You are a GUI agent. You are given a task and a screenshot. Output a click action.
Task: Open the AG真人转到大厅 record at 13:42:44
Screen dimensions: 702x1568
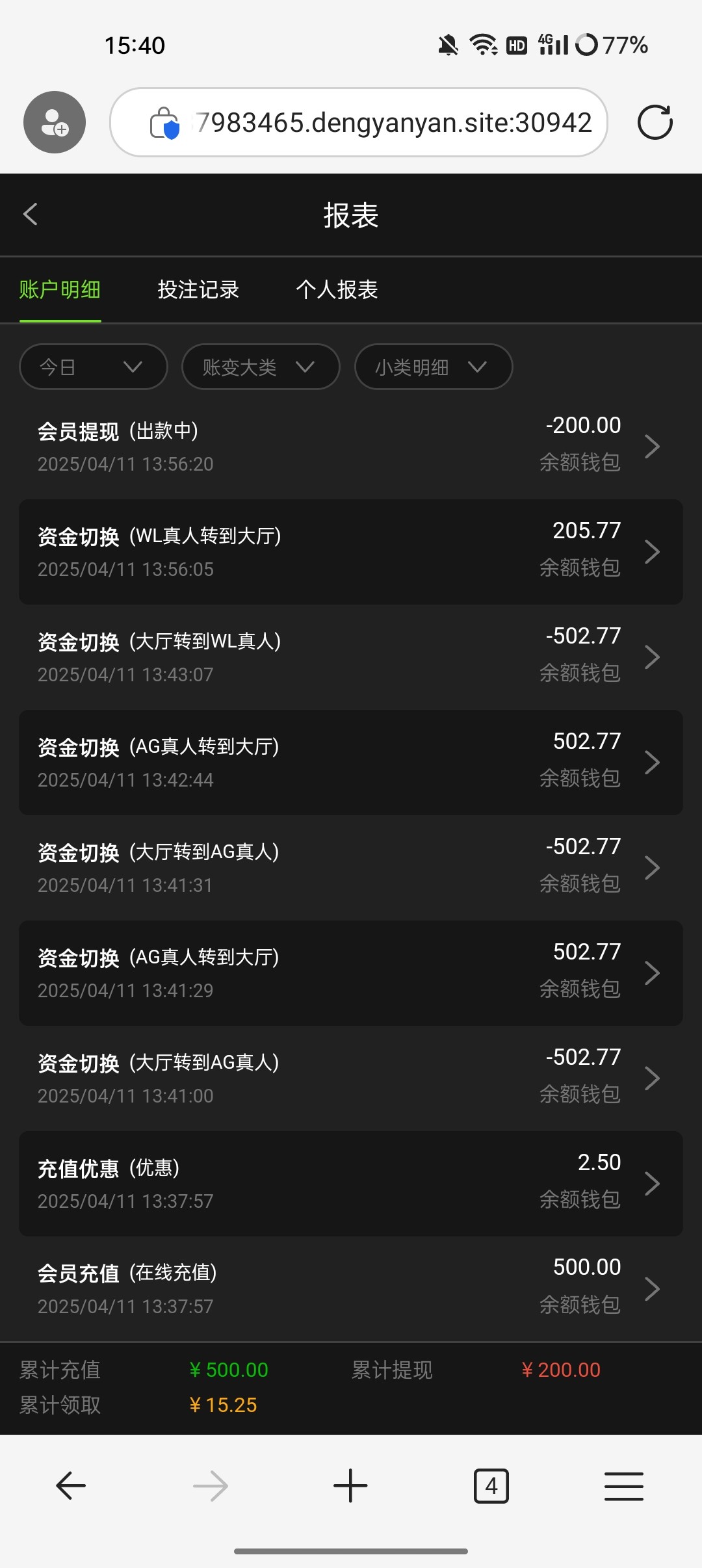351,763
